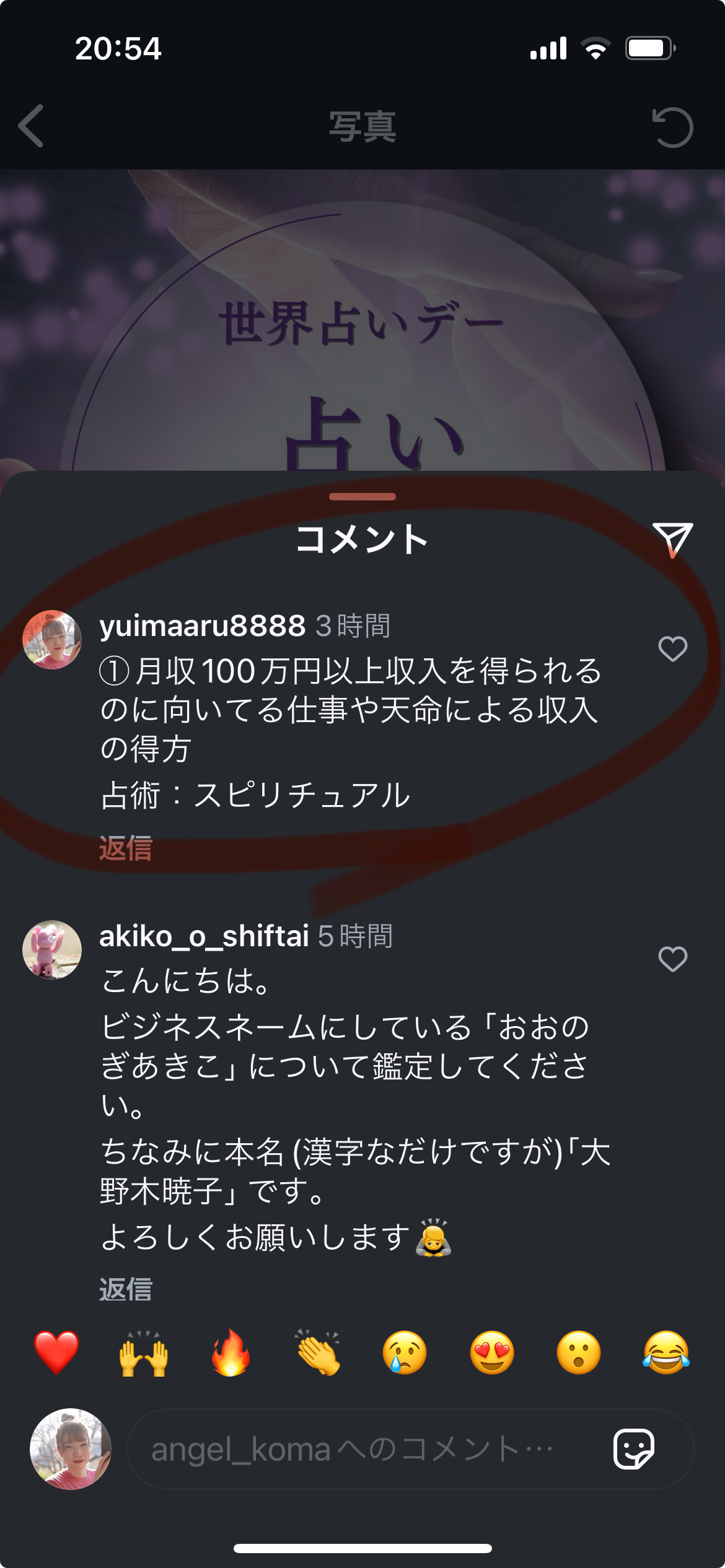Open akiko_o_shiftai's username
The height and width of the screenshot is (1568, 725).
coord(204,936)
